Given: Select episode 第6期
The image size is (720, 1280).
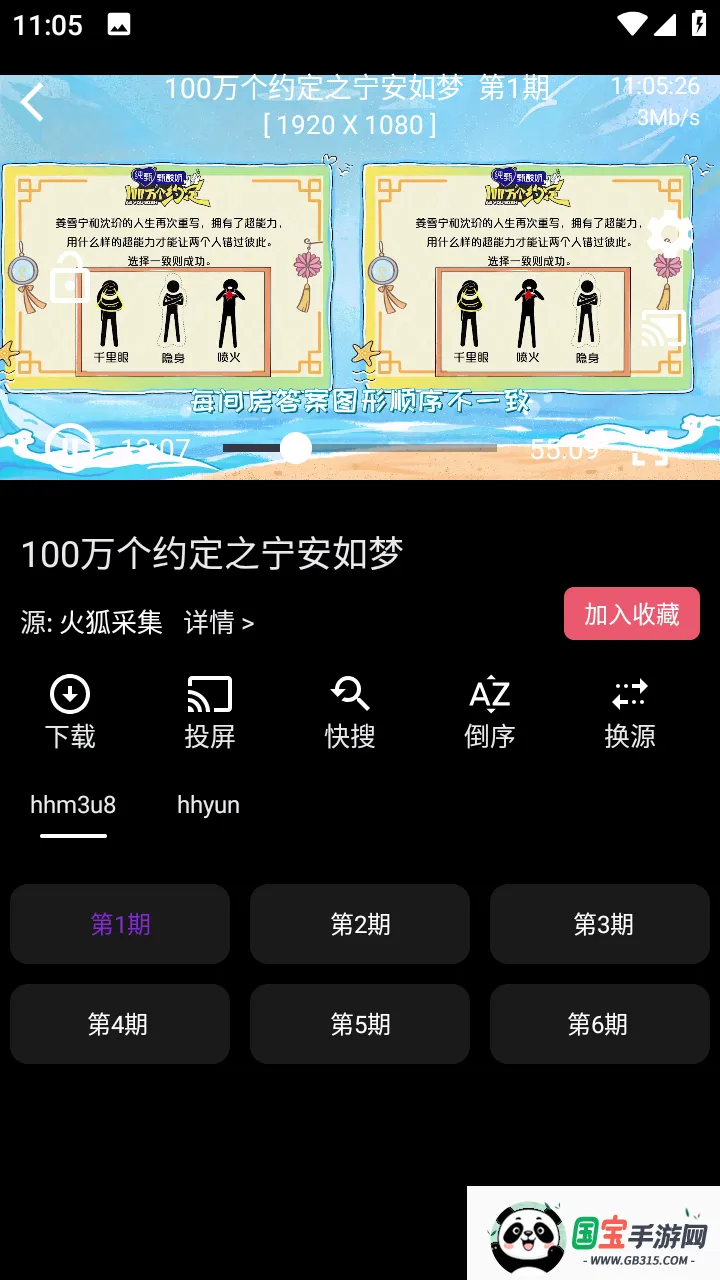Looking at the screenshot, I should point(599,1024).
